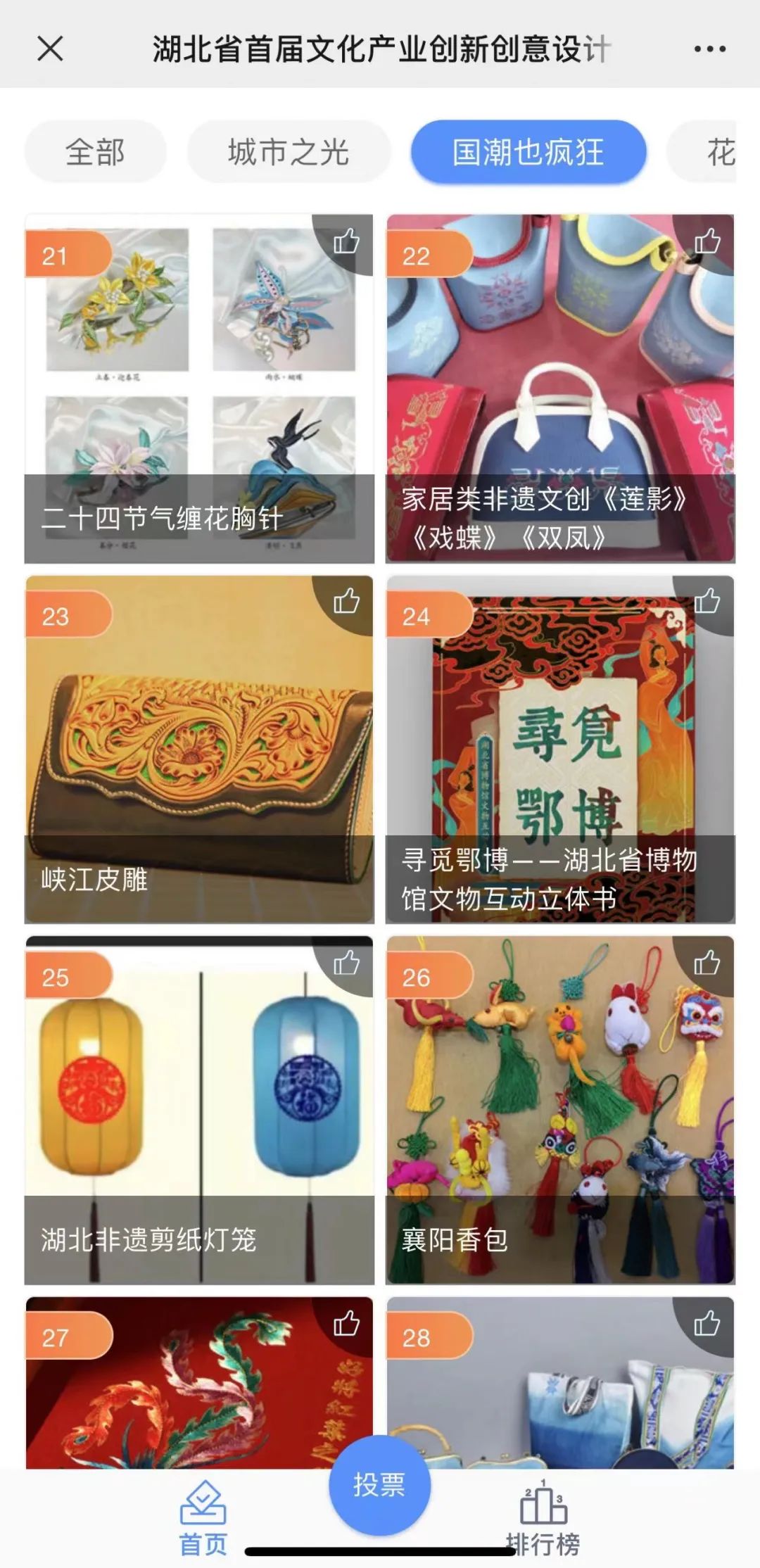Select the 国潮也疯狂 tab
Screen dimensions: 760x1568
528,151
